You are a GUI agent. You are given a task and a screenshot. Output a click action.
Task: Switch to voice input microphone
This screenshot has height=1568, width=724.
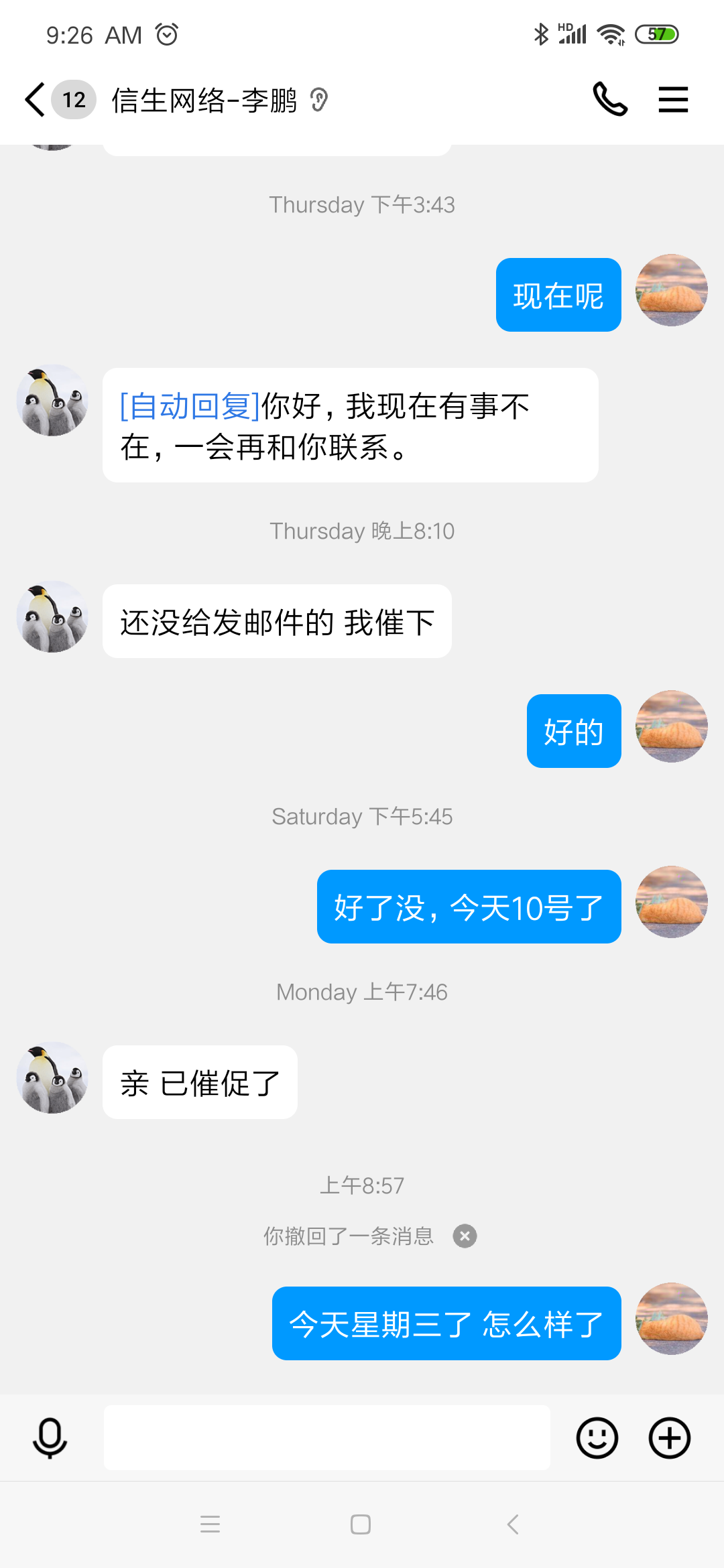[50, 1438]
